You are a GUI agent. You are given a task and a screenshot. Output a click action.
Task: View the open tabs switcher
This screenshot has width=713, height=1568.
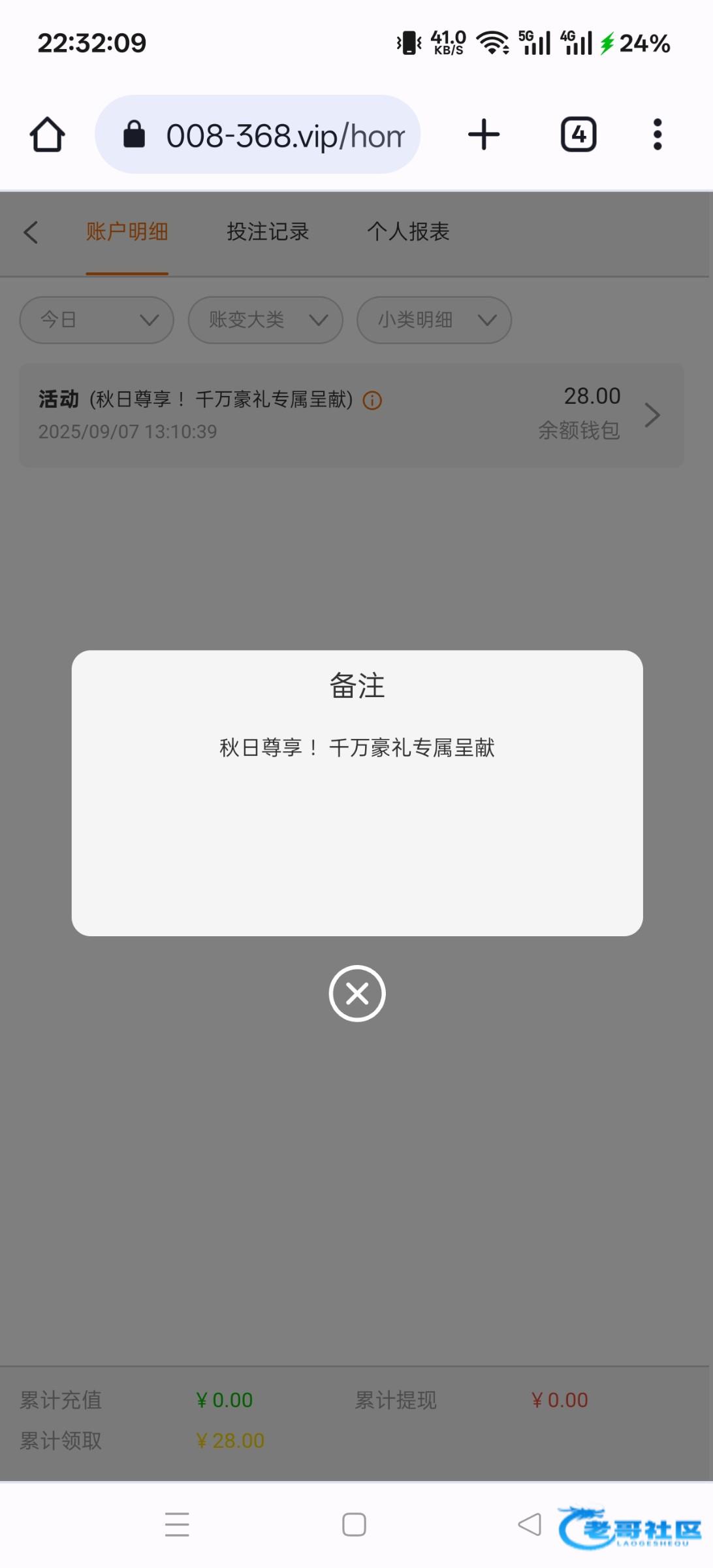pyautogui.click(x=578, y=135)
